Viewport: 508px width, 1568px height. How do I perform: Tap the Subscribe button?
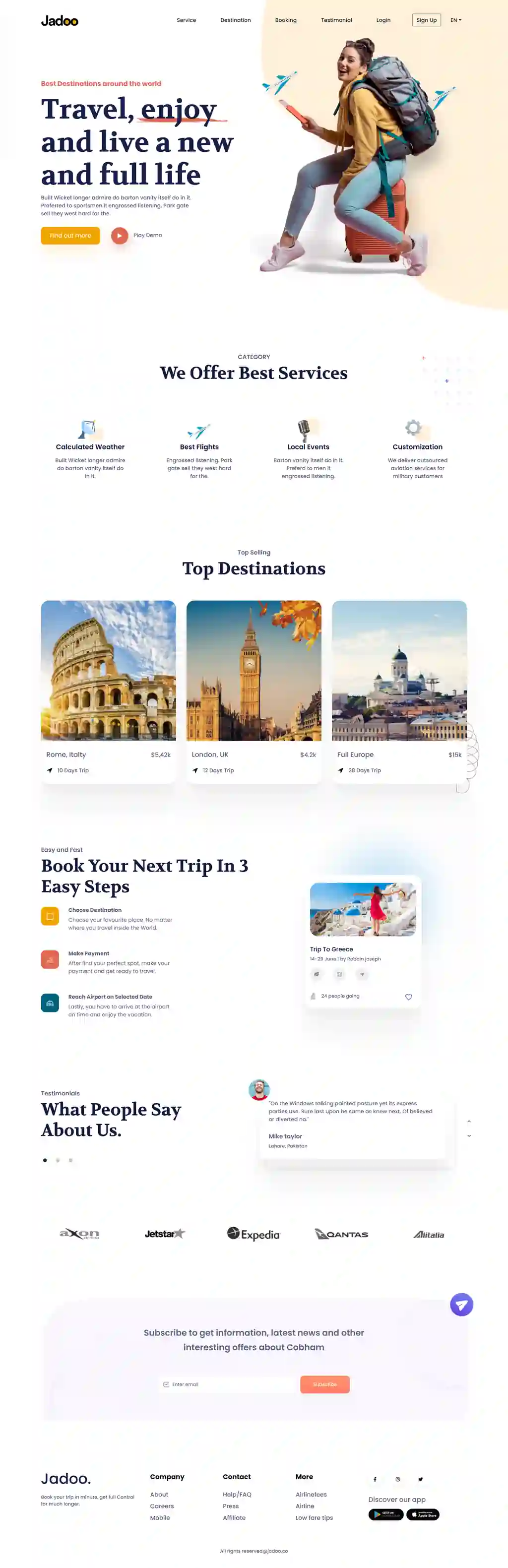point(324,1385)
